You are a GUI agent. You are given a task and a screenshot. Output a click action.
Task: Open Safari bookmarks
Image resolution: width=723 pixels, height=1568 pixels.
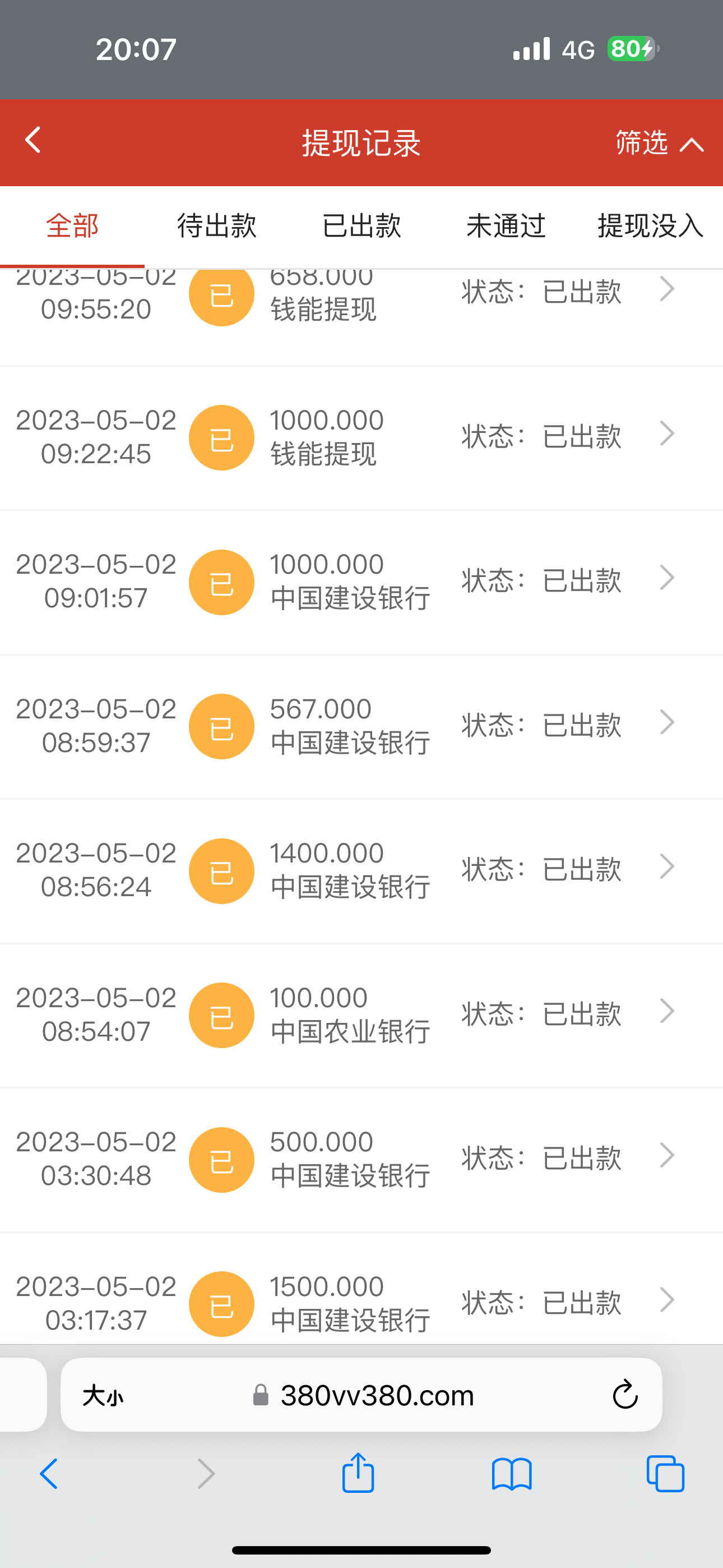point(512,1474)
